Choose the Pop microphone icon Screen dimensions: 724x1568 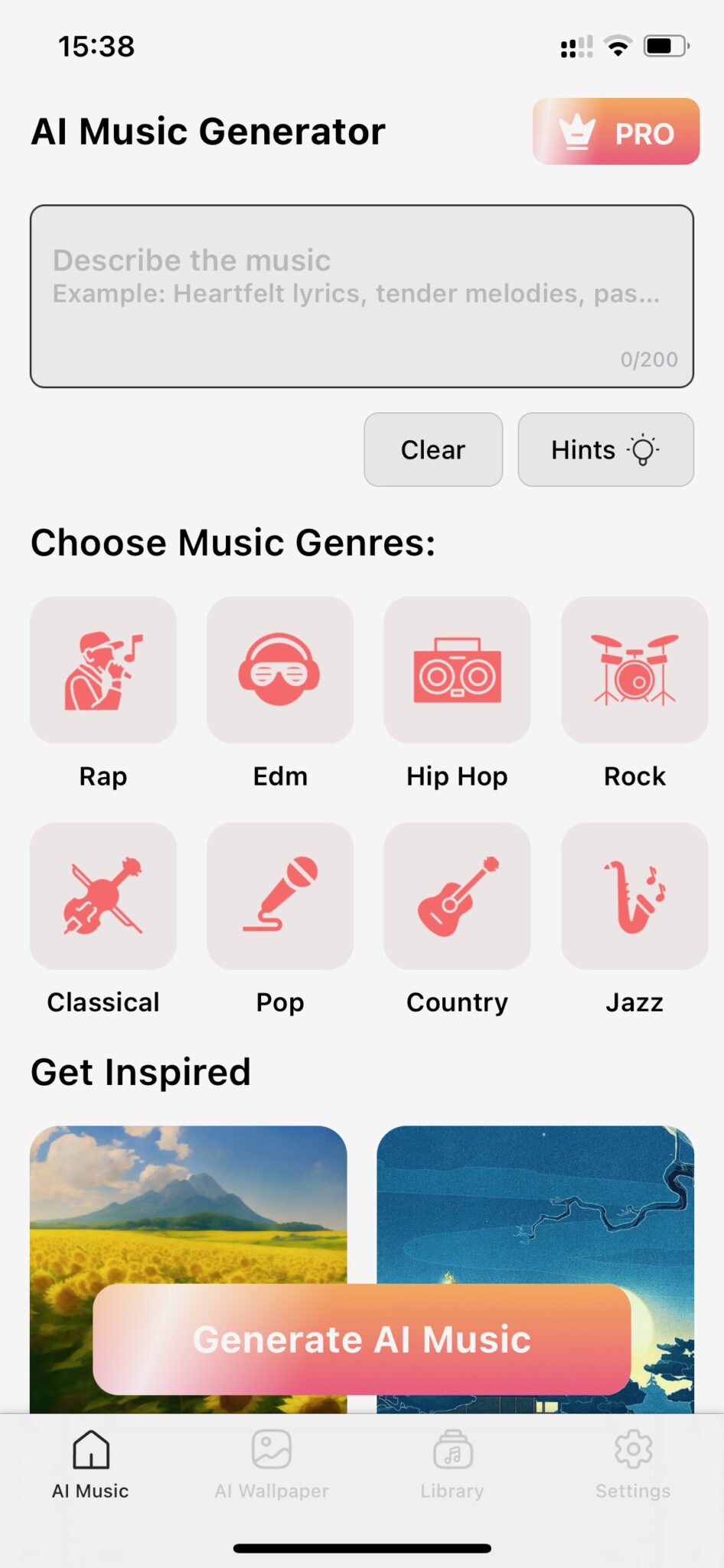[x=280, y=896]
